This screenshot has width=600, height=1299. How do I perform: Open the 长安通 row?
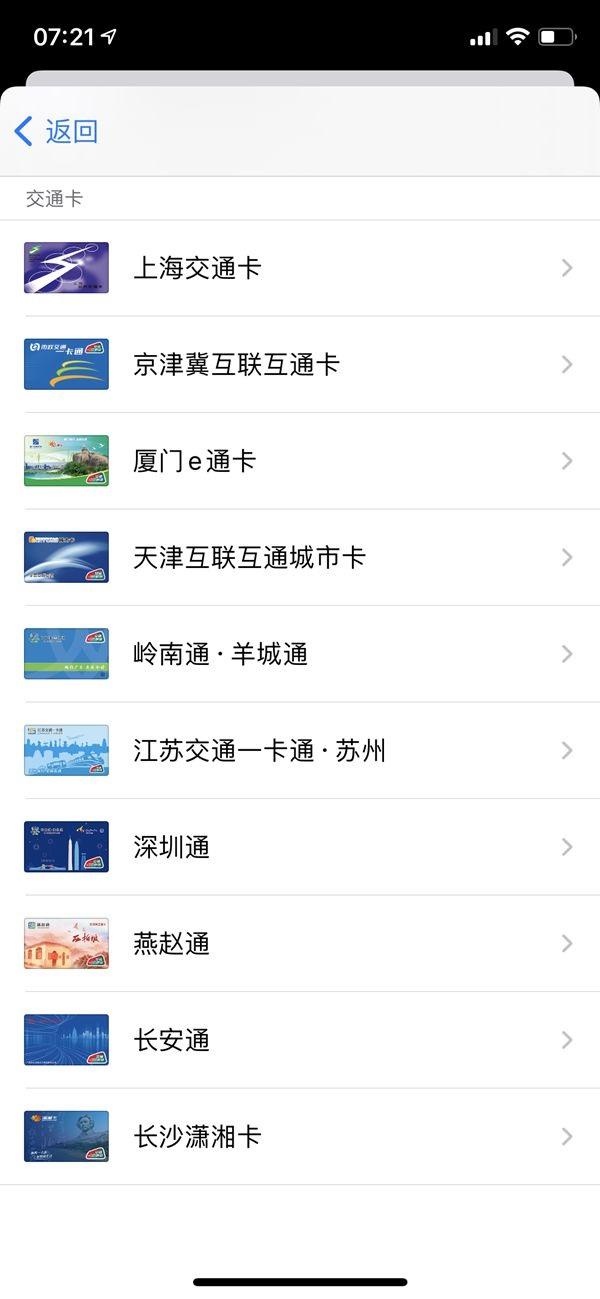300,1041
